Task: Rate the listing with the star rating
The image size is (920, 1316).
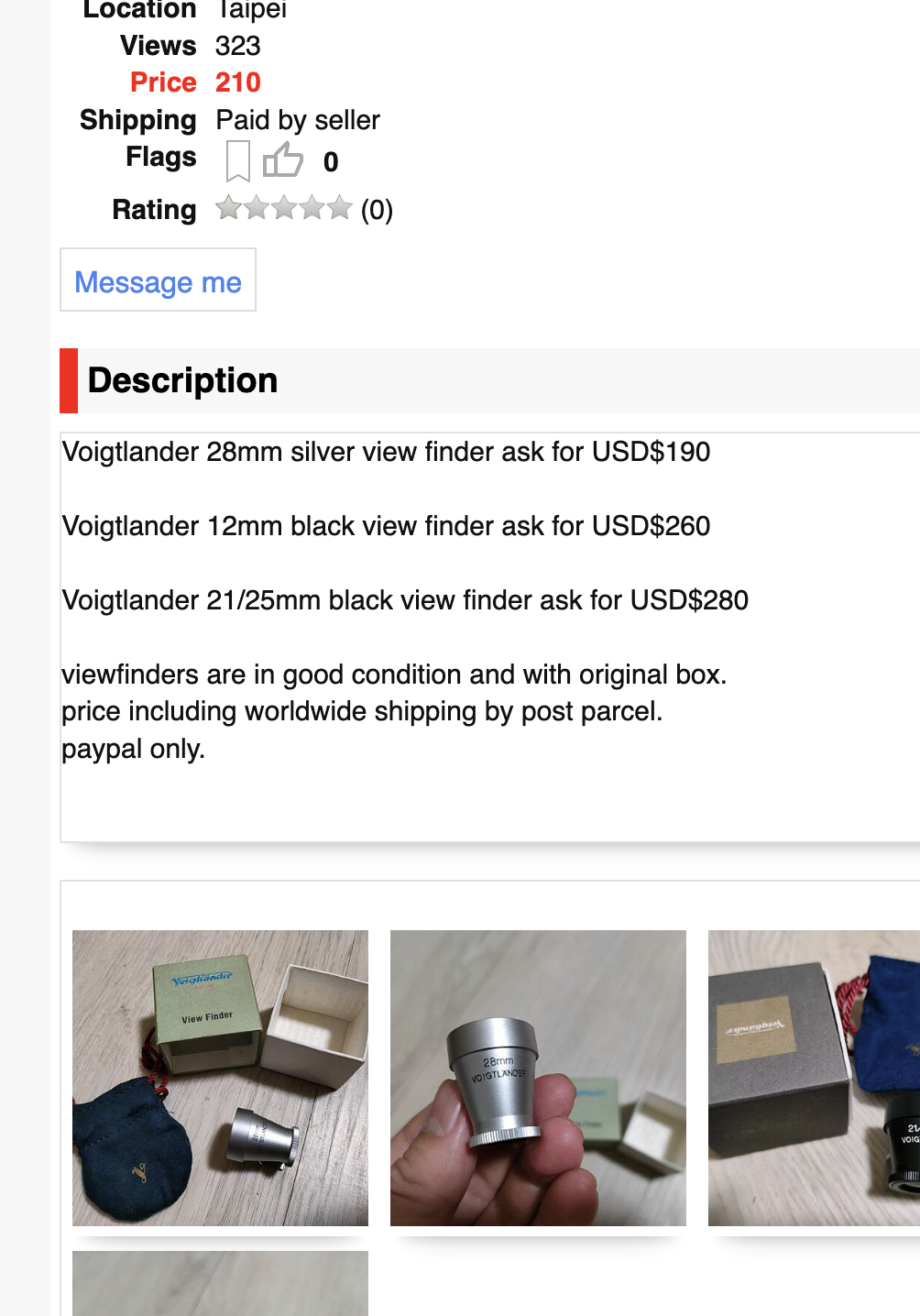Action: [284, 209]
